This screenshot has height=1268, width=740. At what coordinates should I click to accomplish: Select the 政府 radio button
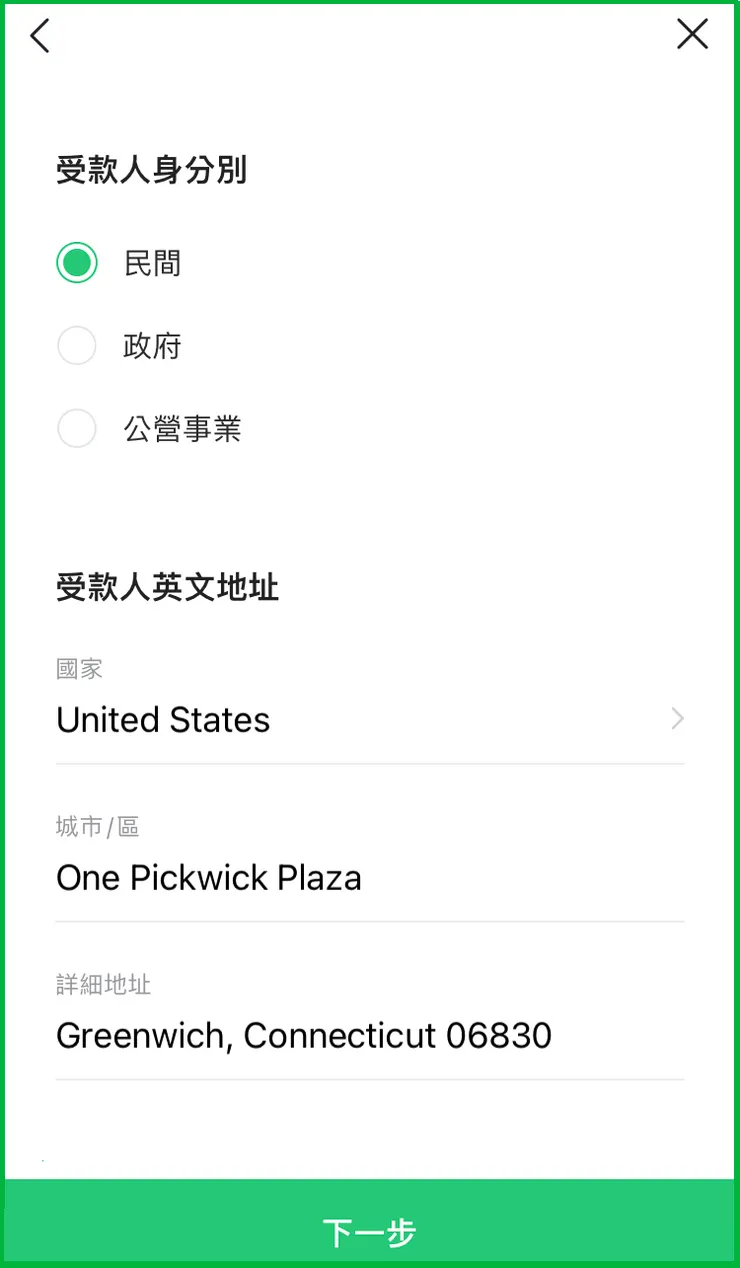[77, 345]
